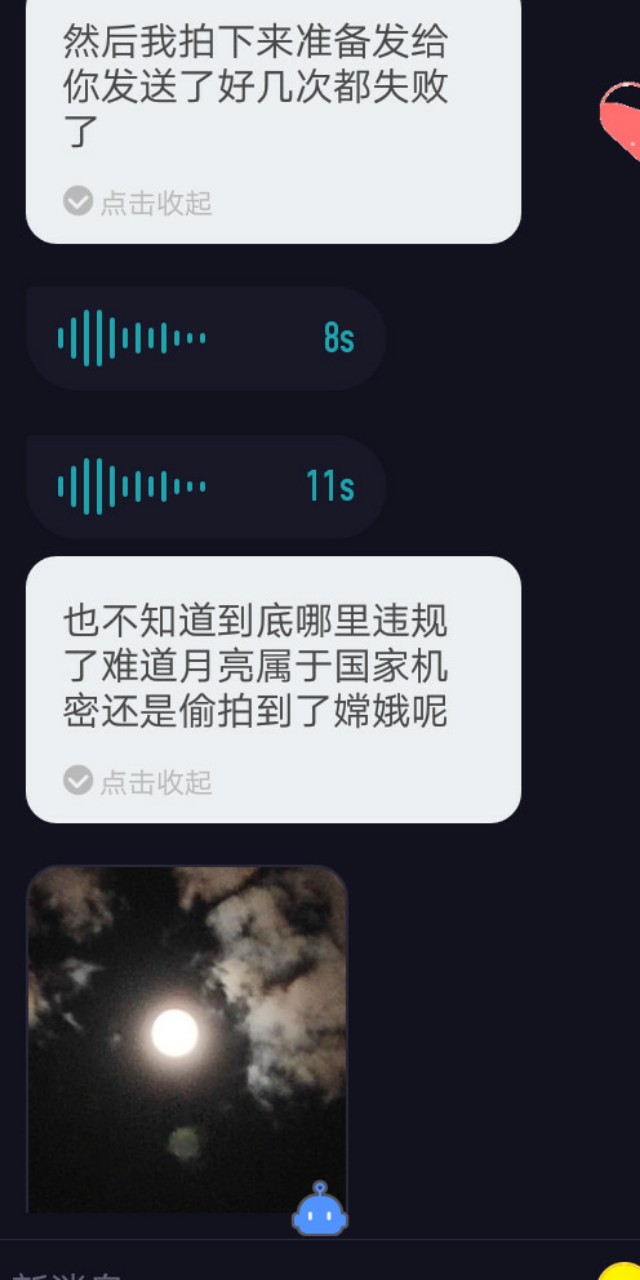
Task: Play the 11s voice message
Action: 206,487
